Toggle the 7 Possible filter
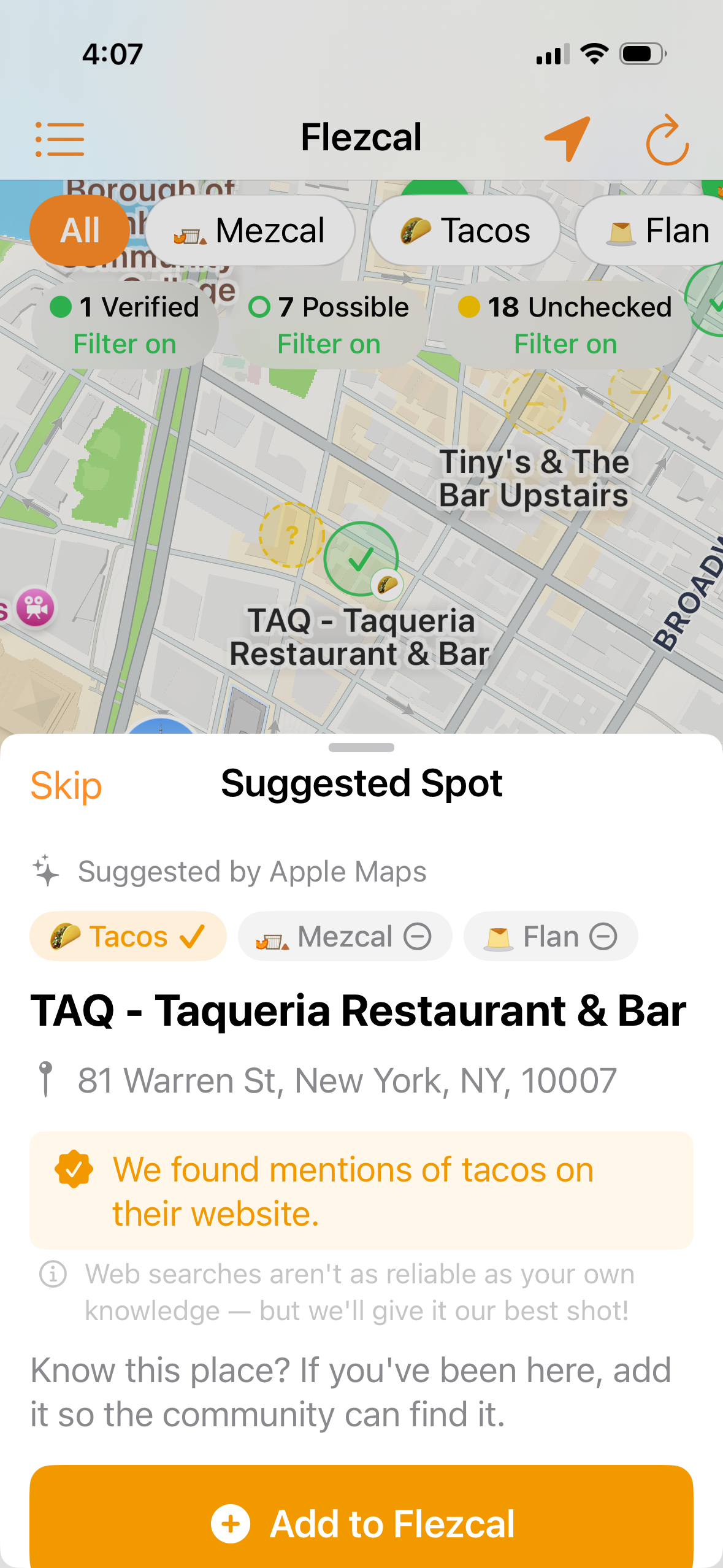This screenshot has height=1568, width=723. click(329, 325)
